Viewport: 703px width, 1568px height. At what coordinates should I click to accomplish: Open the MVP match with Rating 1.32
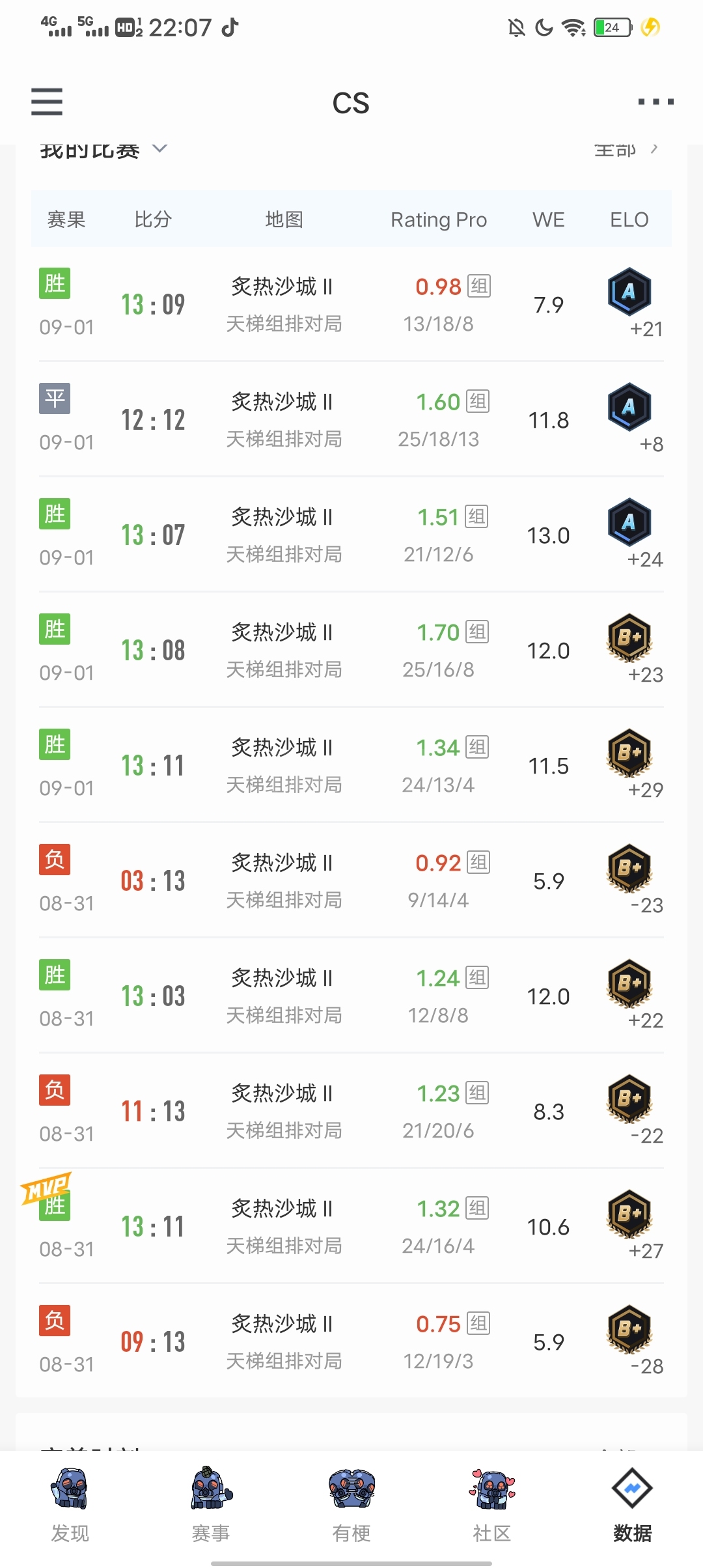click(x=351, y=1226)
